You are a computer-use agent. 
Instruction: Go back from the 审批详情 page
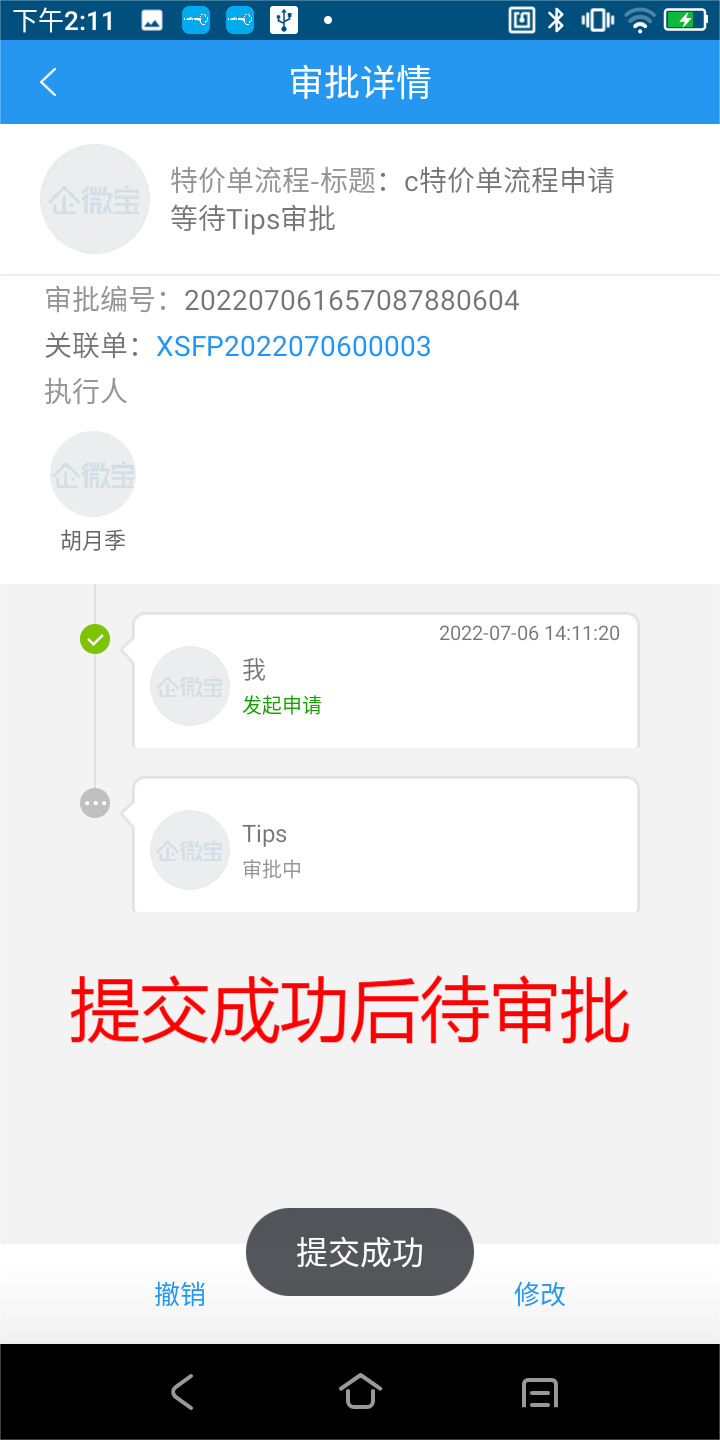[48, 82]
